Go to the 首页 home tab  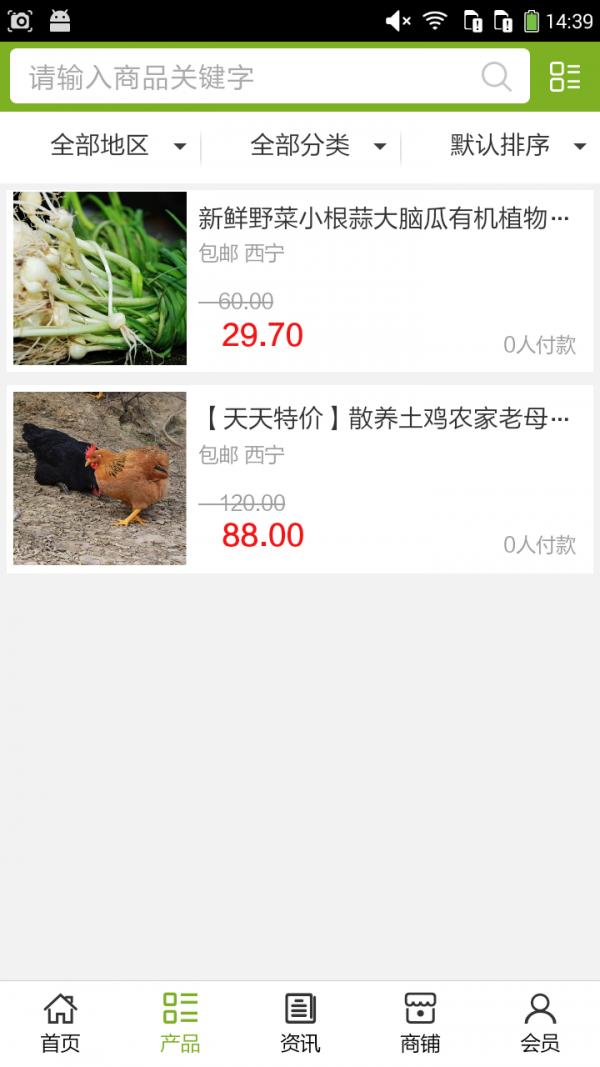click(x=60, y=1023)
